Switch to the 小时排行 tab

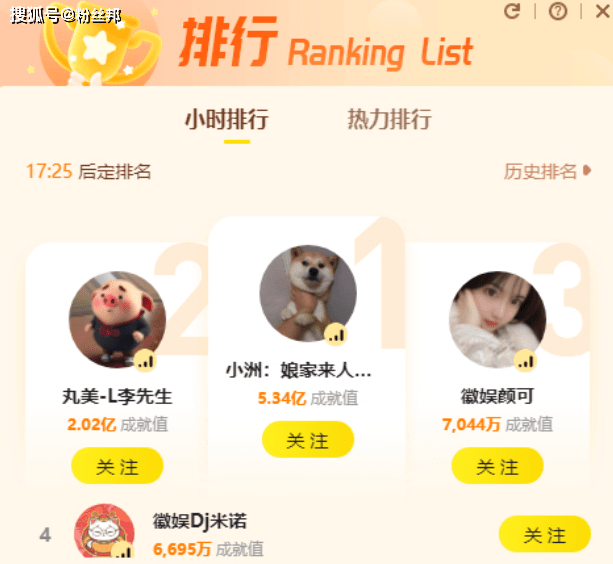(x=226, y=119)
